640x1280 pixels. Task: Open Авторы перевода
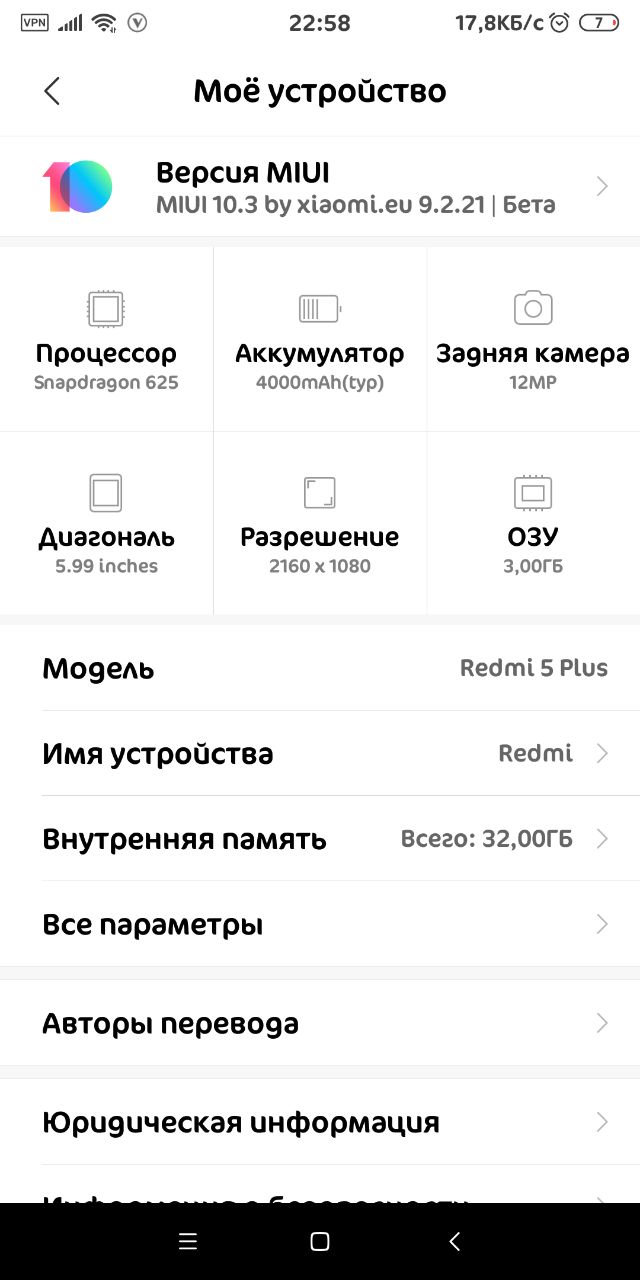pyautogui.click(x=320, y=1023)
